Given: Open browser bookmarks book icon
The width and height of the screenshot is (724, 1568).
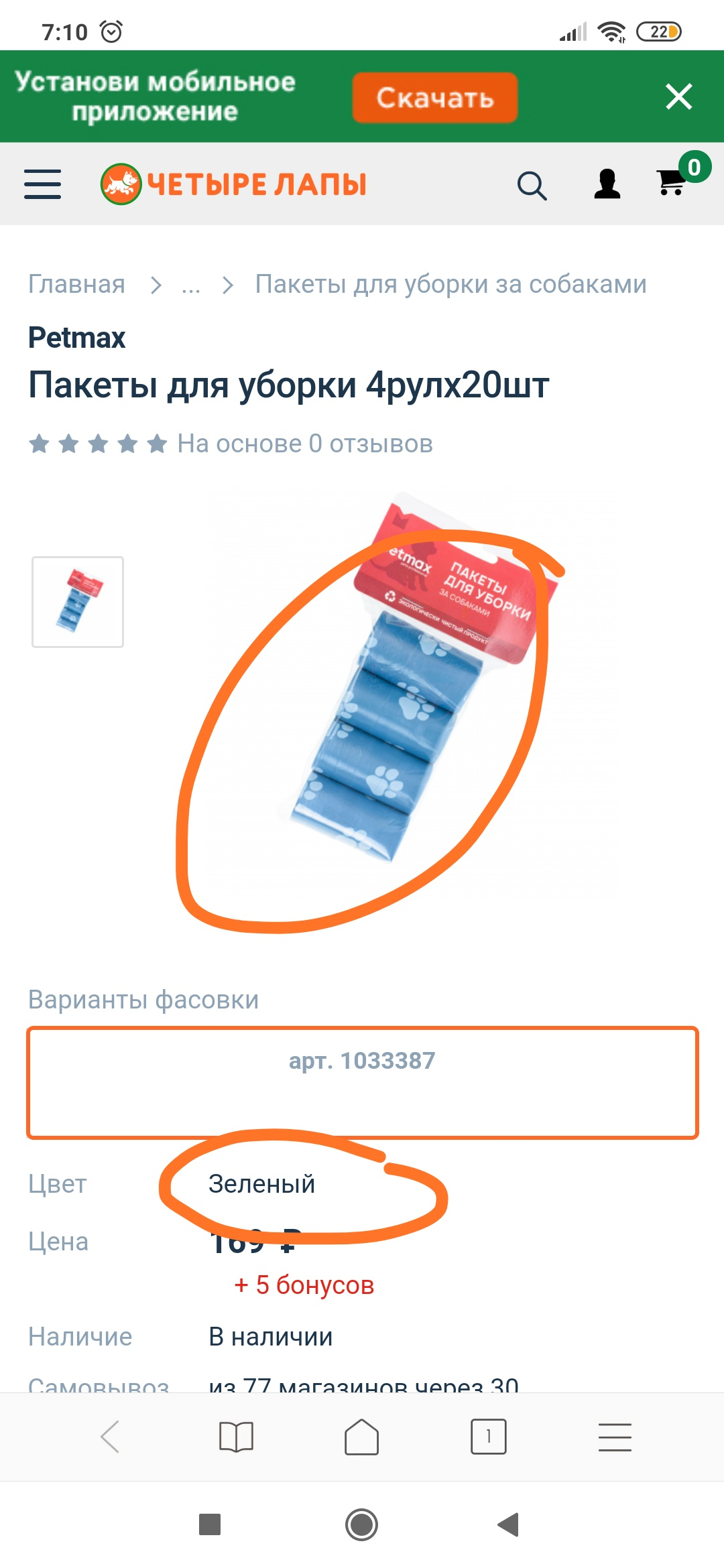Looking at the screenshot, I should pyautogui.click(x=236, y=1437).
